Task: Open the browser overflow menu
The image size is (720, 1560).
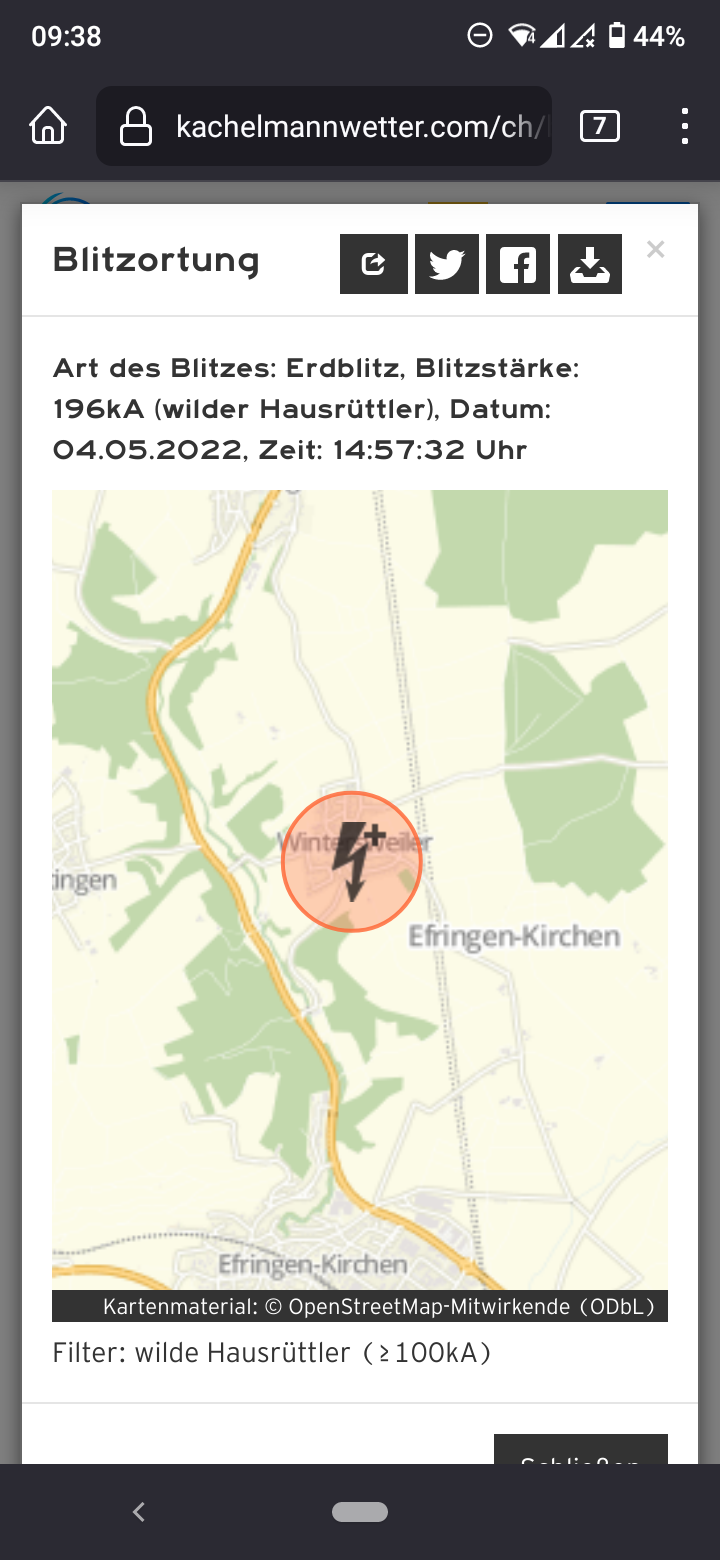Action: 685,126
